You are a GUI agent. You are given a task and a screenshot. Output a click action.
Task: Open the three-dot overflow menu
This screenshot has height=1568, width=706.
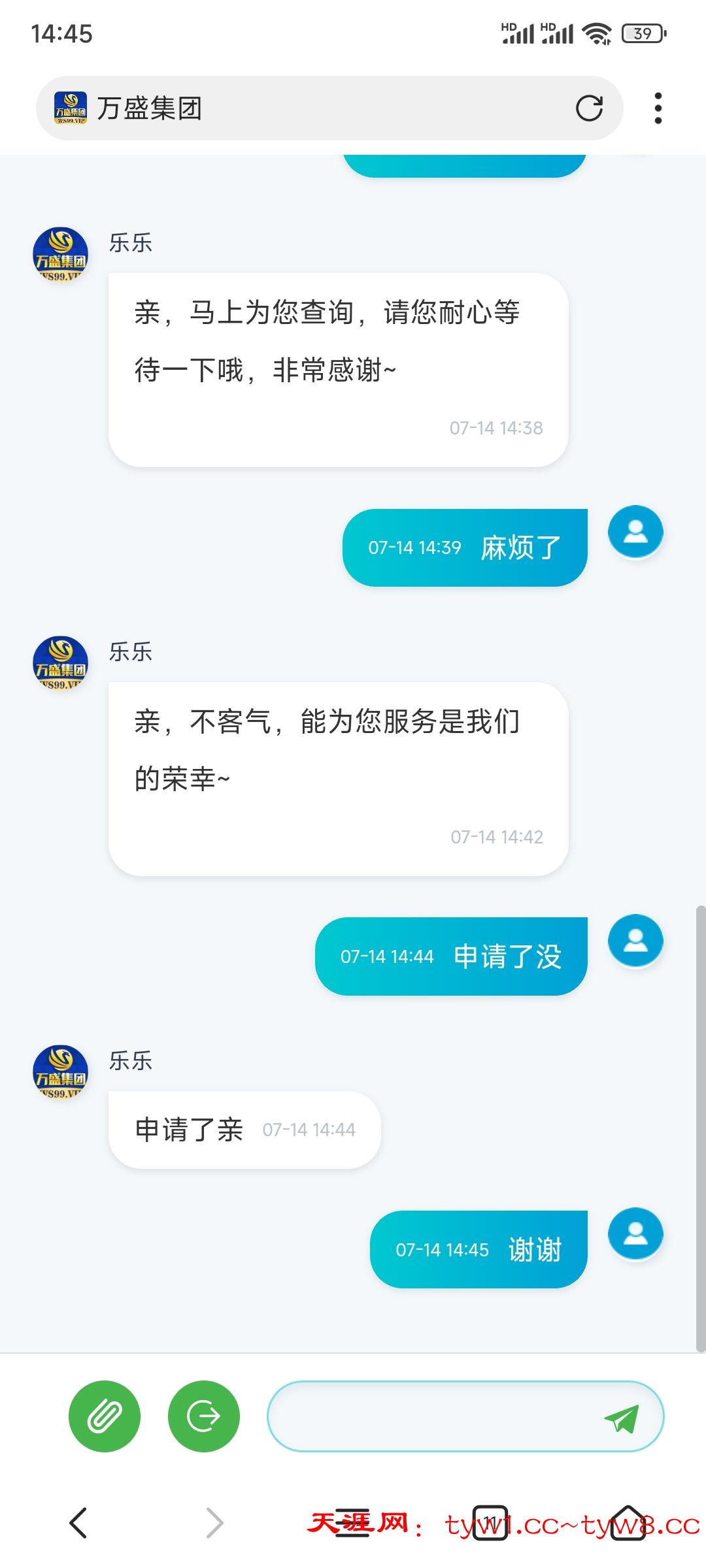click(x=658, y=108)
